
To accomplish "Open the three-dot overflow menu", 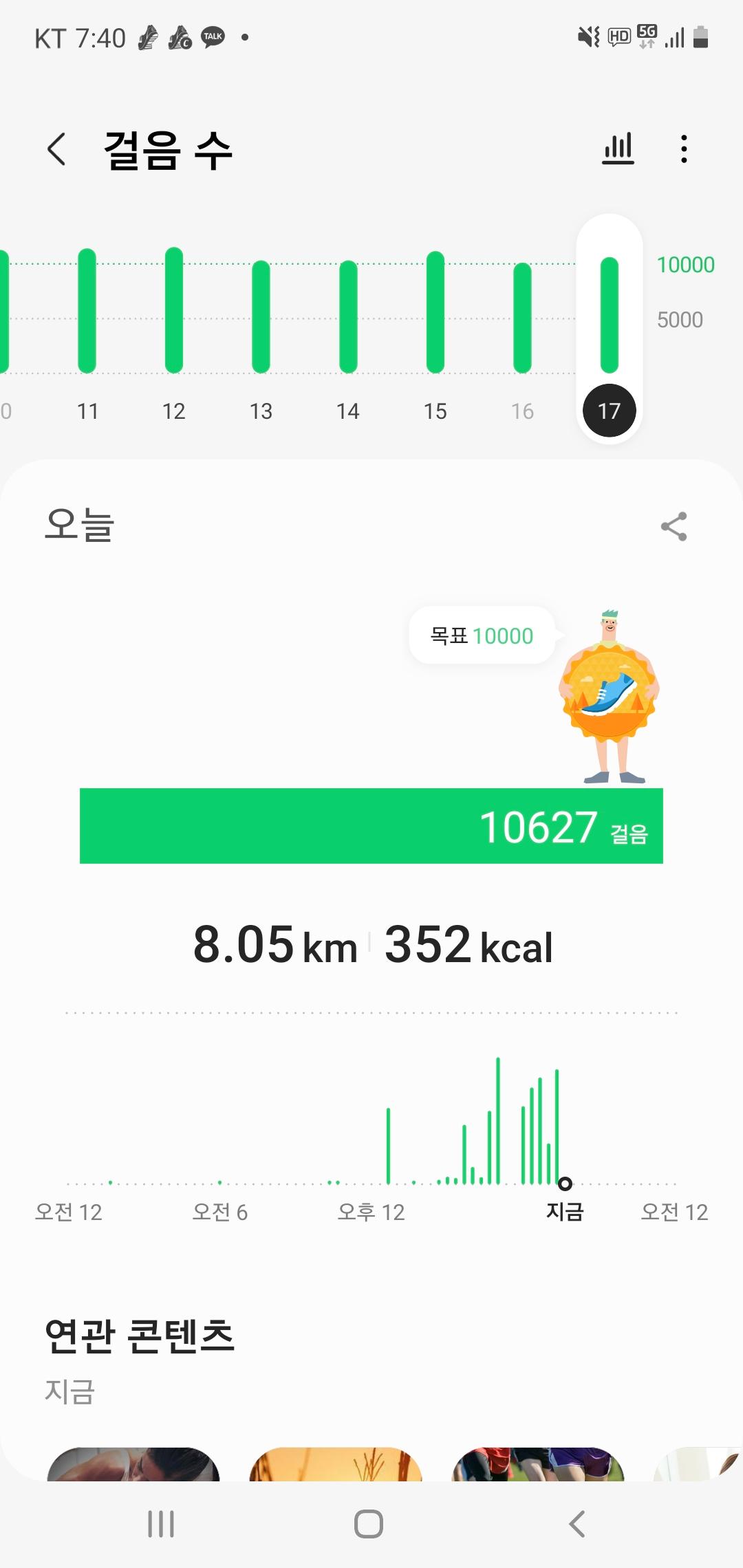I will (x=683, y=149).
